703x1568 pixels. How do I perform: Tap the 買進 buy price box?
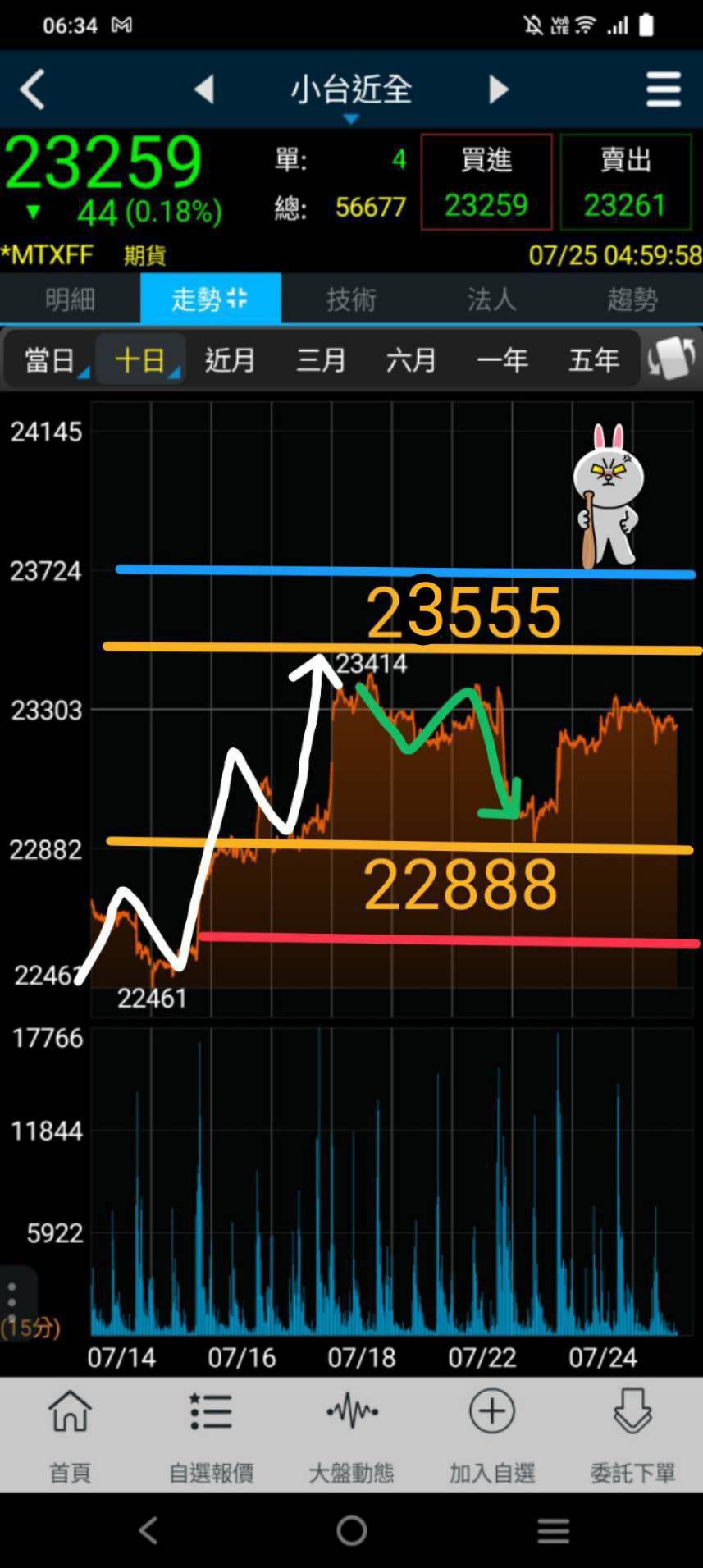[x=486, y=182]
